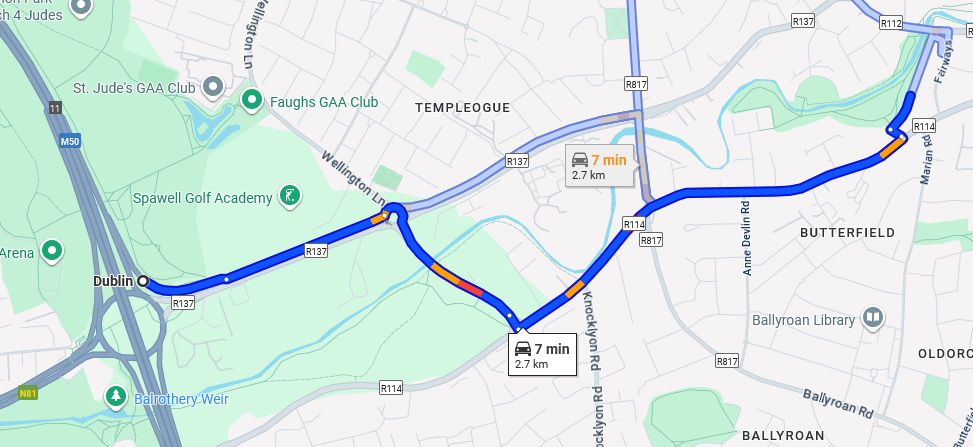Open St. Jude's GAA Club place marker
Screen dimensions: 973x447
click(212, 87)
